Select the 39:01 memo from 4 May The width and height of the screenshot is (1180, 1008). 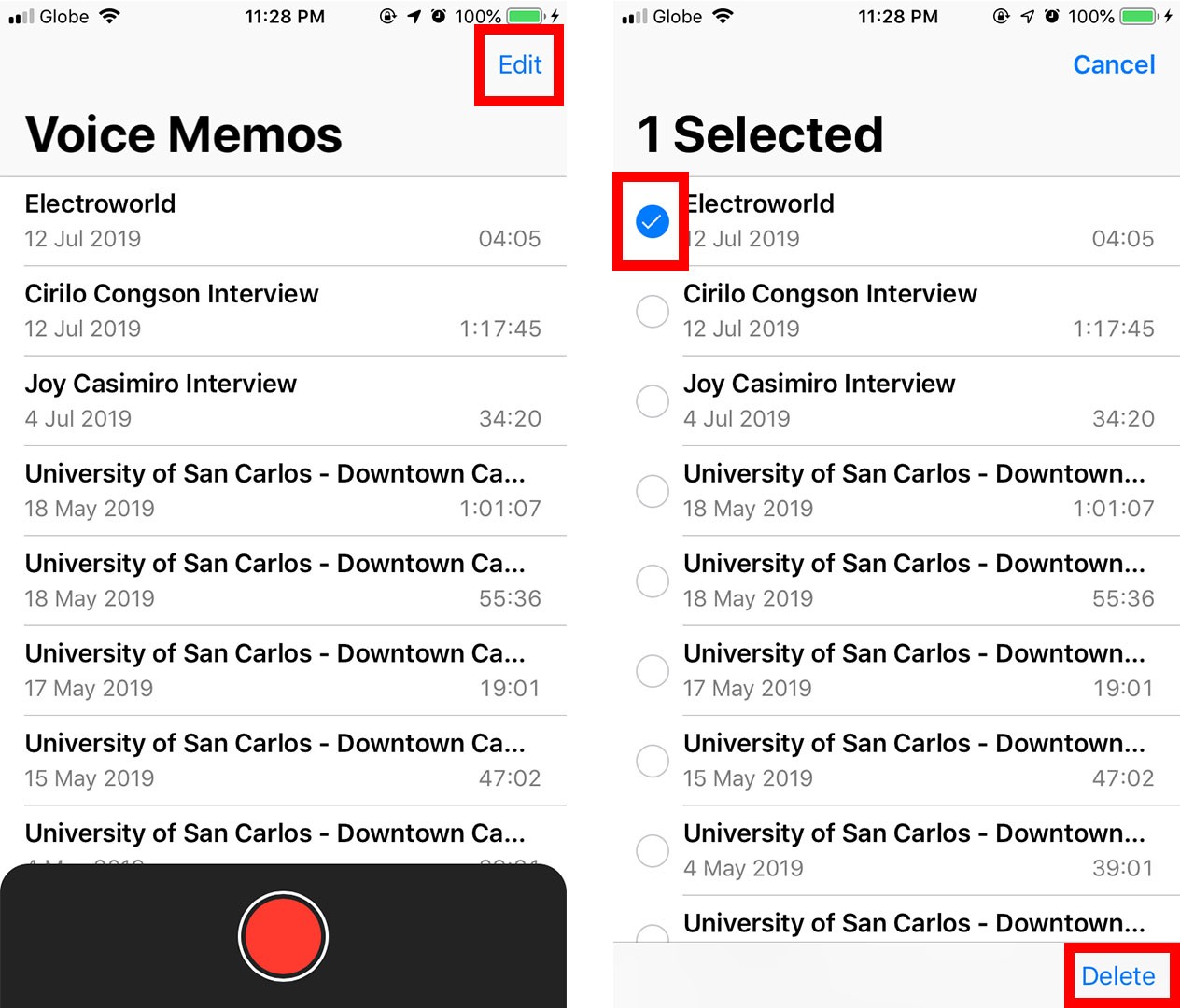(652, 850)
